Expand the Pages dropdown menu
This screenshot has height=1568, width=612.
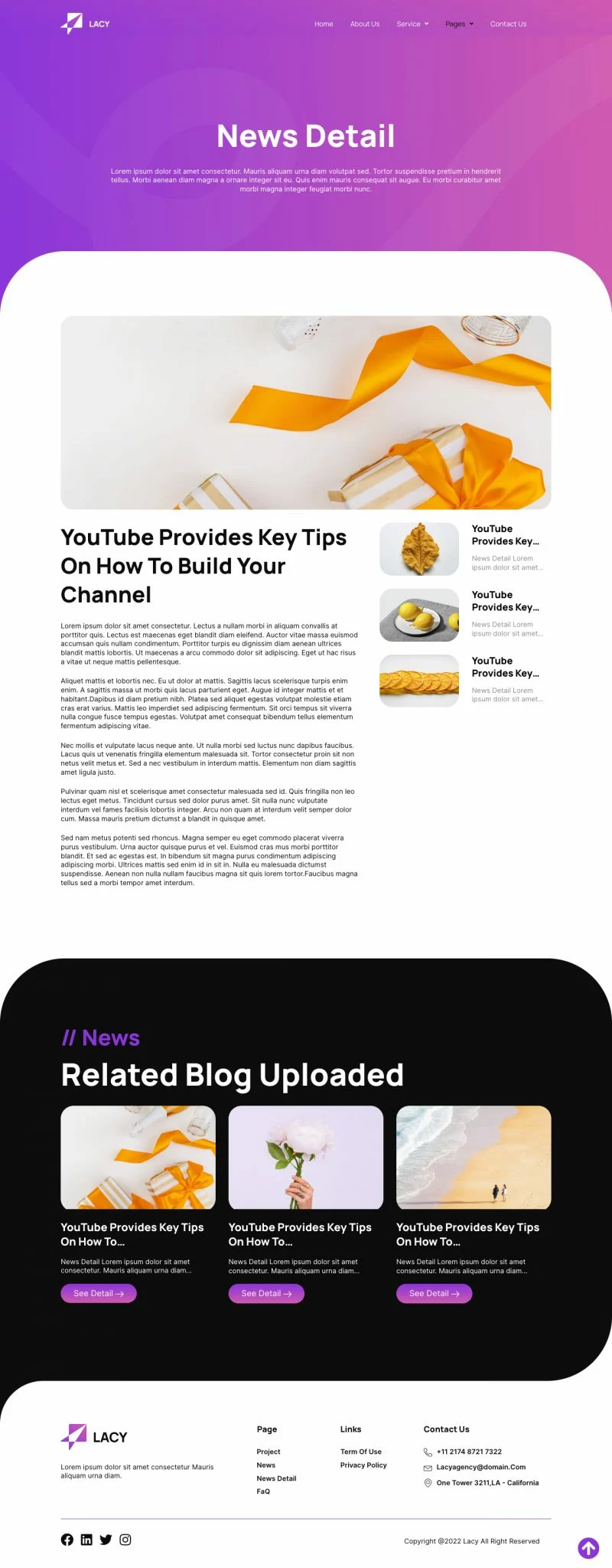459,24
